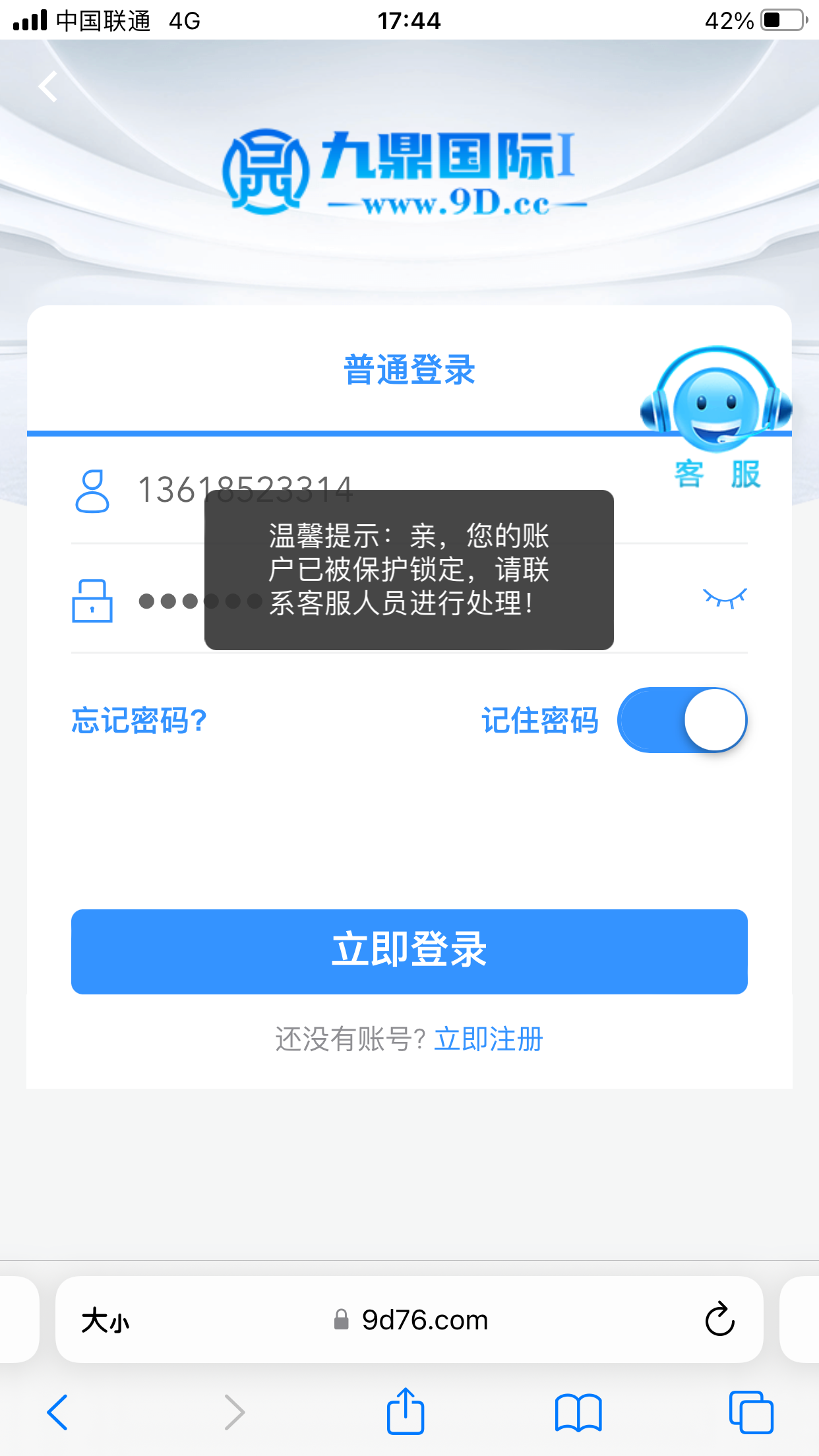Tap the white back arrow at top
Viewport: 819px width, 1456px height.
pyautogui.click(x=48, y=86)
